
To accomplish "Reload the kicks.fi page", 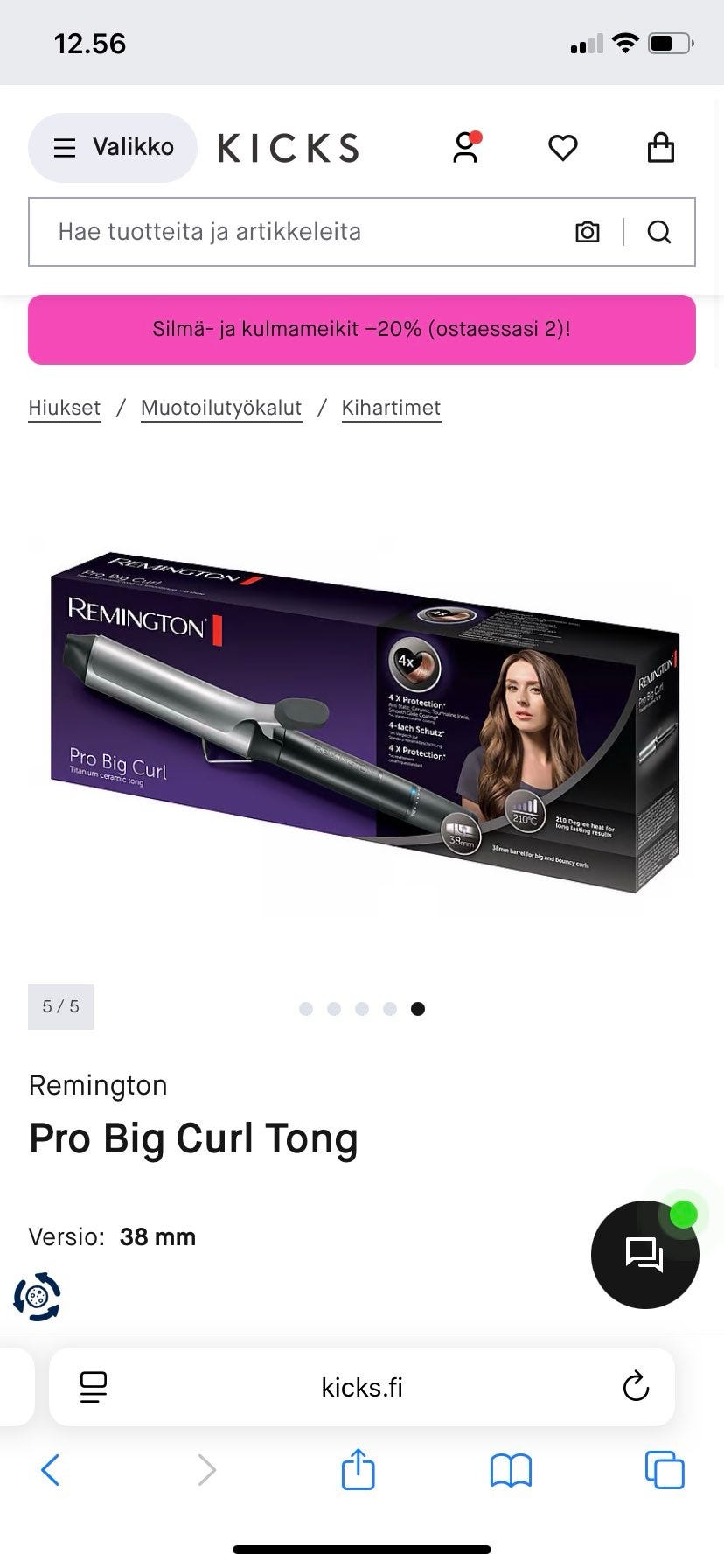I will [x=636, y=1387].
